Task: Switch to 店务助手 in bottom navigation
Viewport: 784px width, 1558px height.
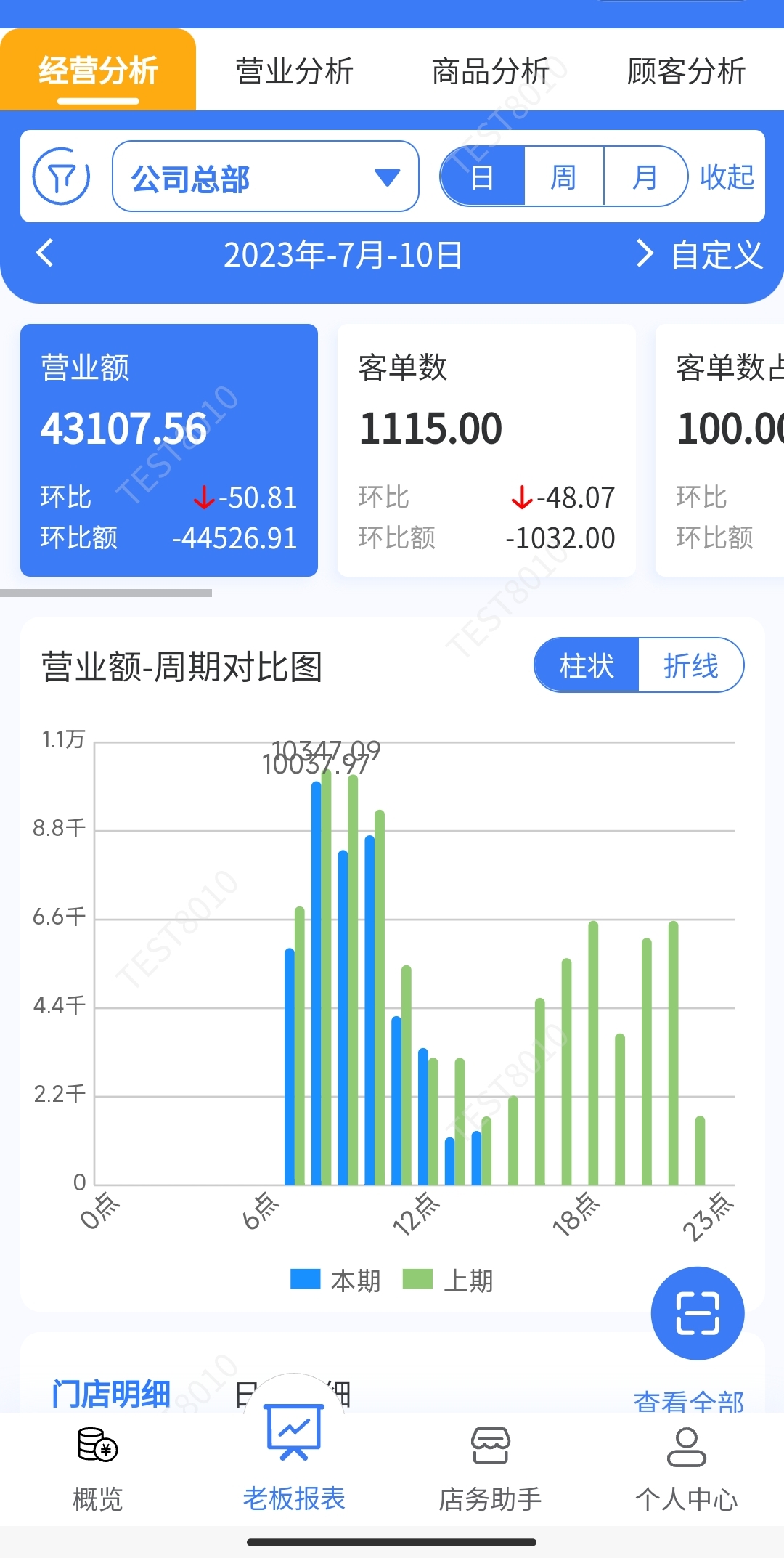Action: [x=490, y=1469]
